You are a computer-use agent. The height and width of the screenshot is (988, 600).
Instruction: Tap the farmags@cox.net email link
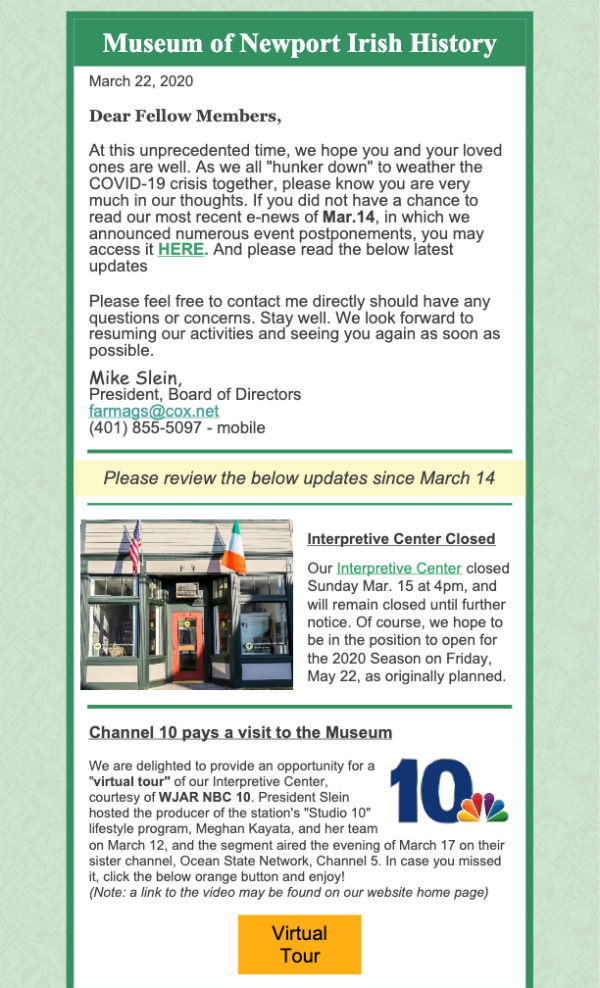(x=154, y=411)
